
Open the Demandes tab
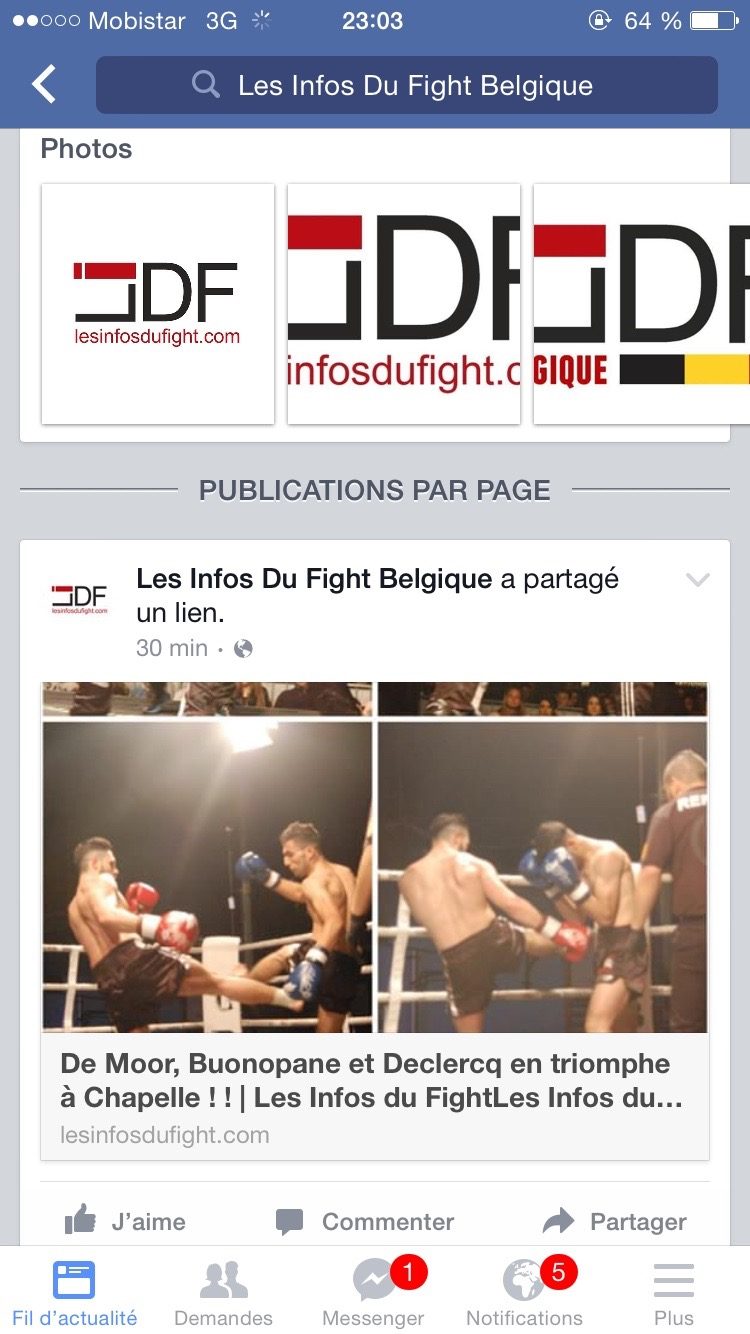224,1292
